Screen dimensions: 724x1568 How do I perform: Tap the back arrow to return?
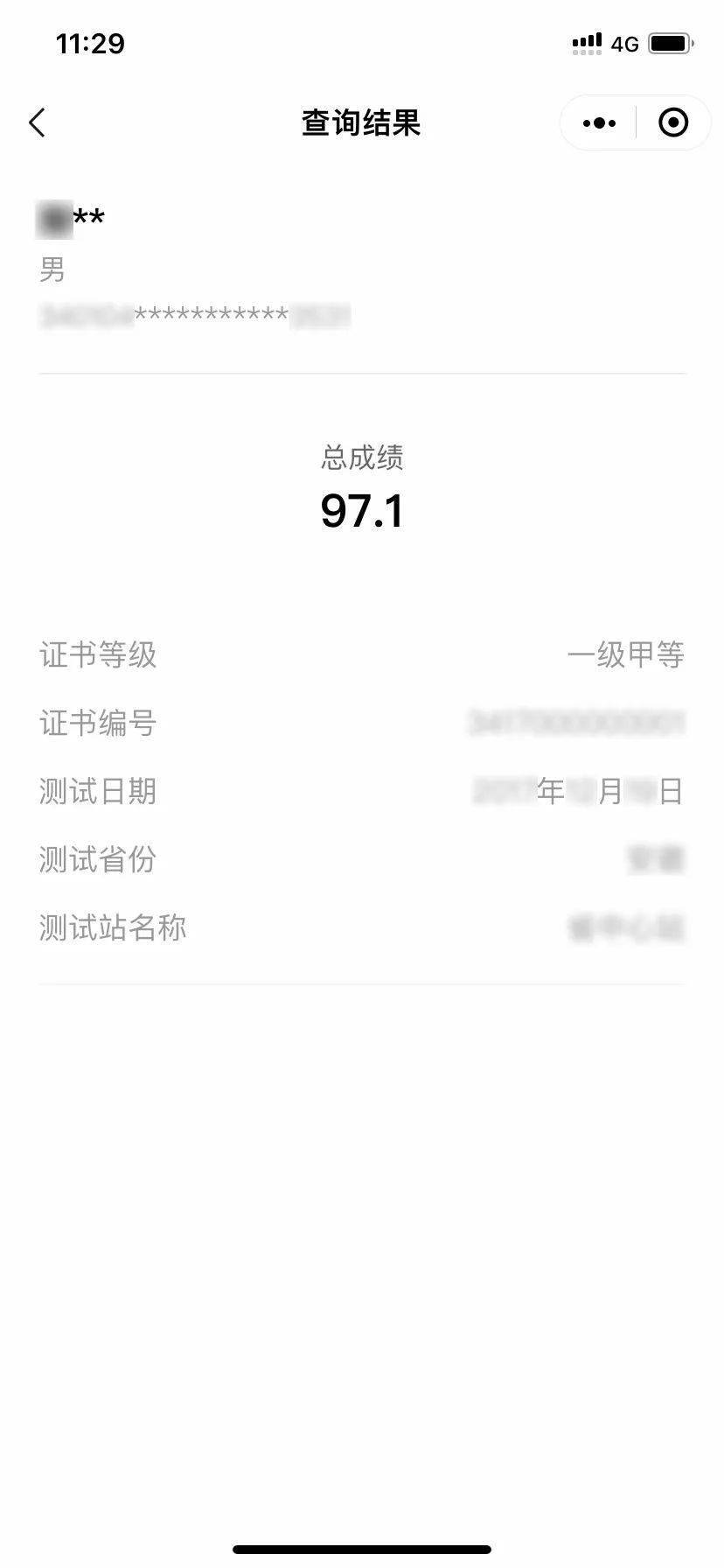pyautogui.click(x=37, y=122)
